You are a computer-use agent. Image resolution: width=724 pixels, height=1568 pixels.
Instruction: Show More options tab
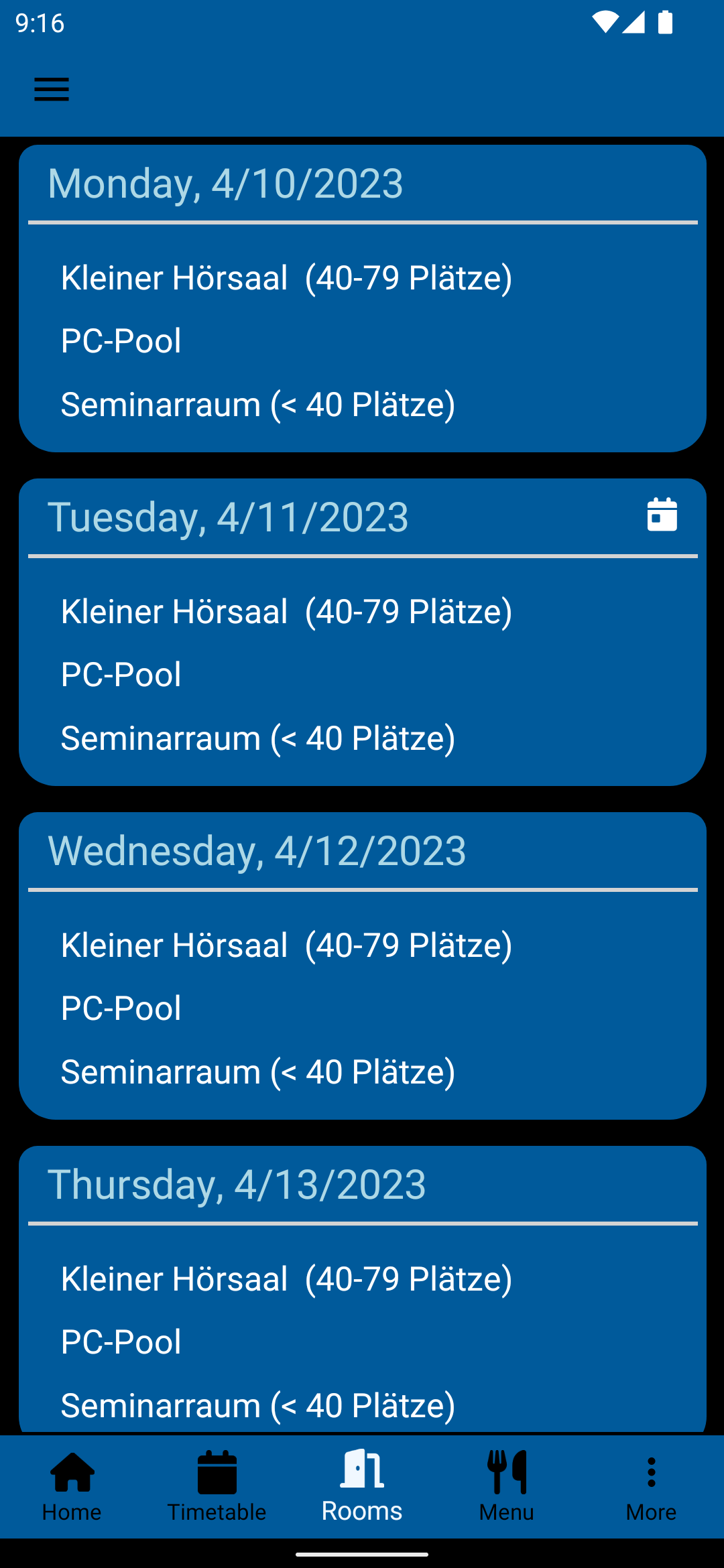[x=651, y=1486]
